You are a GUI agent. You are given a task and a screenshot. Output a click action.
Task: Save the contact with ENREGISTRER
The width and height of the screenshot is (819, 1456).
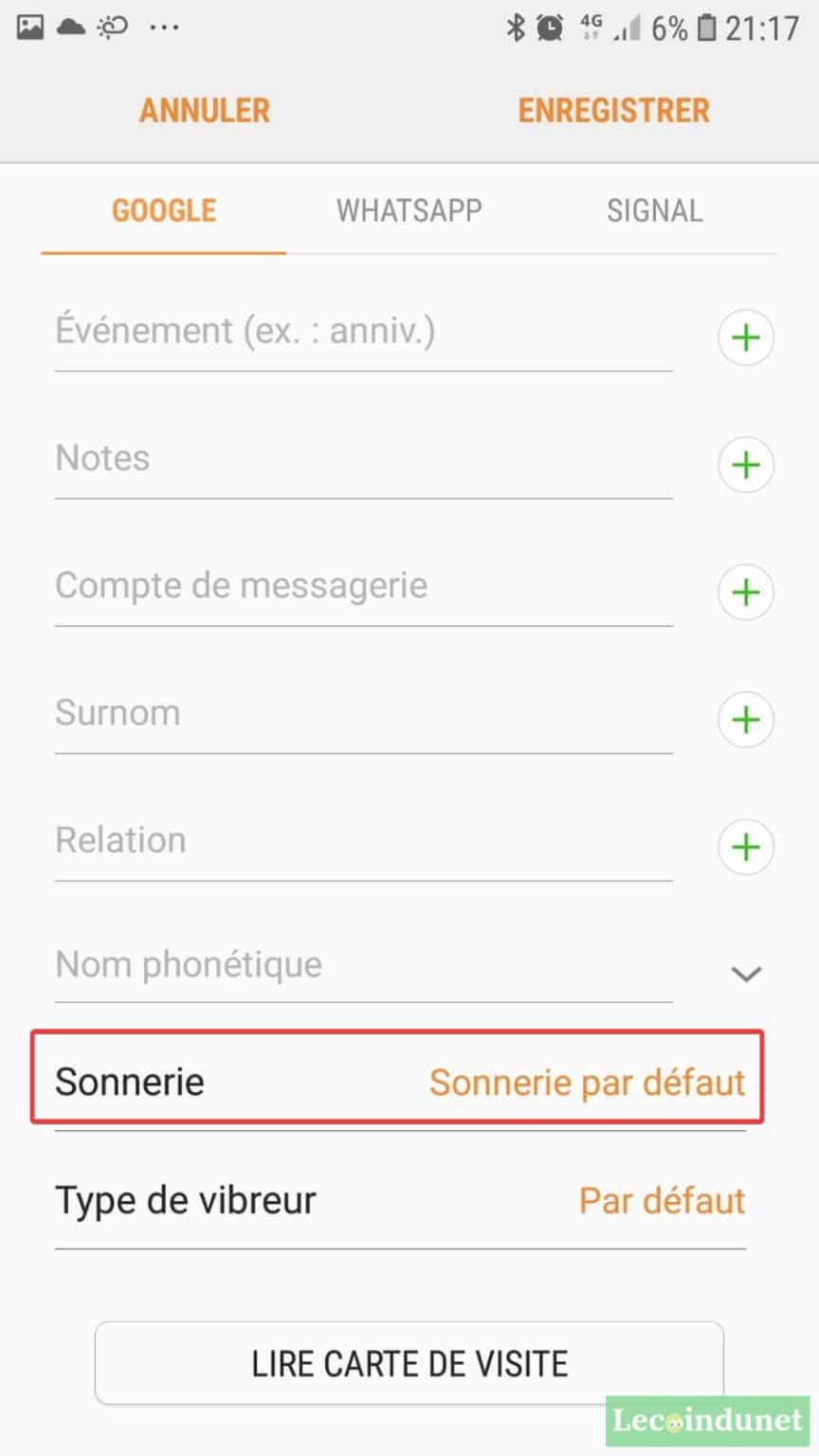tap(613, 110)
